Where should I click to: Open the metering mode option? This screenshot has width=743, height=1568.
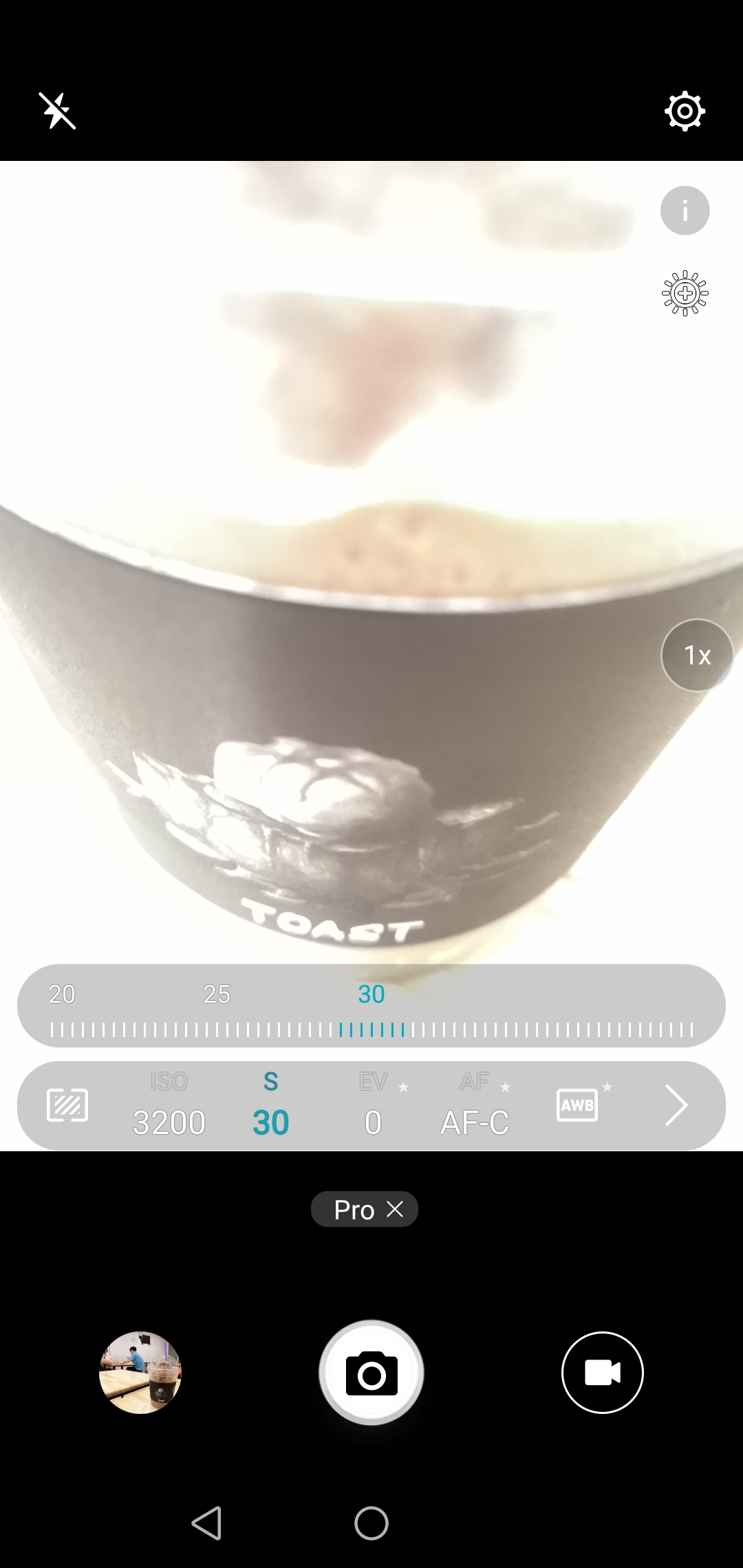click(67, 1105)
